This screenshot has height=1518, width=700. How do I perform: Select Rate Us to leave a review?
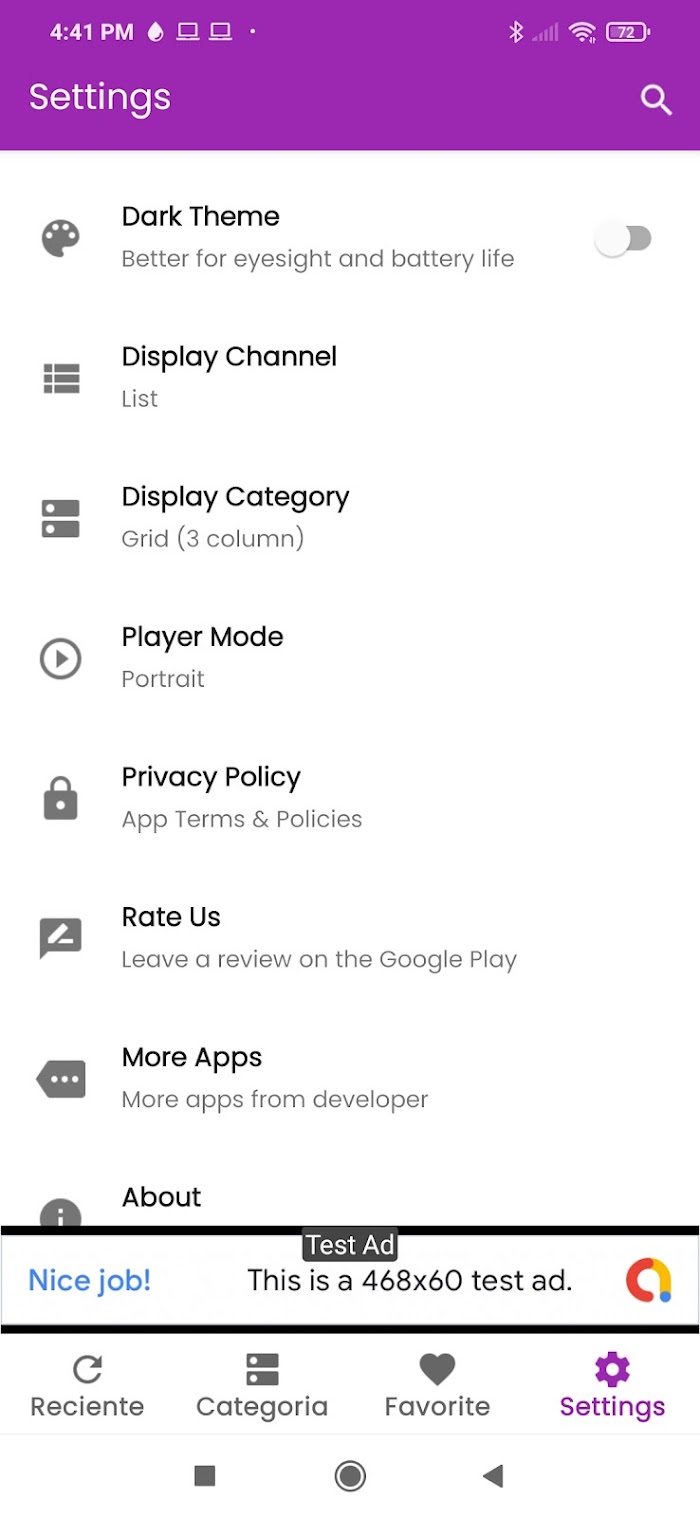coord(350,938)
